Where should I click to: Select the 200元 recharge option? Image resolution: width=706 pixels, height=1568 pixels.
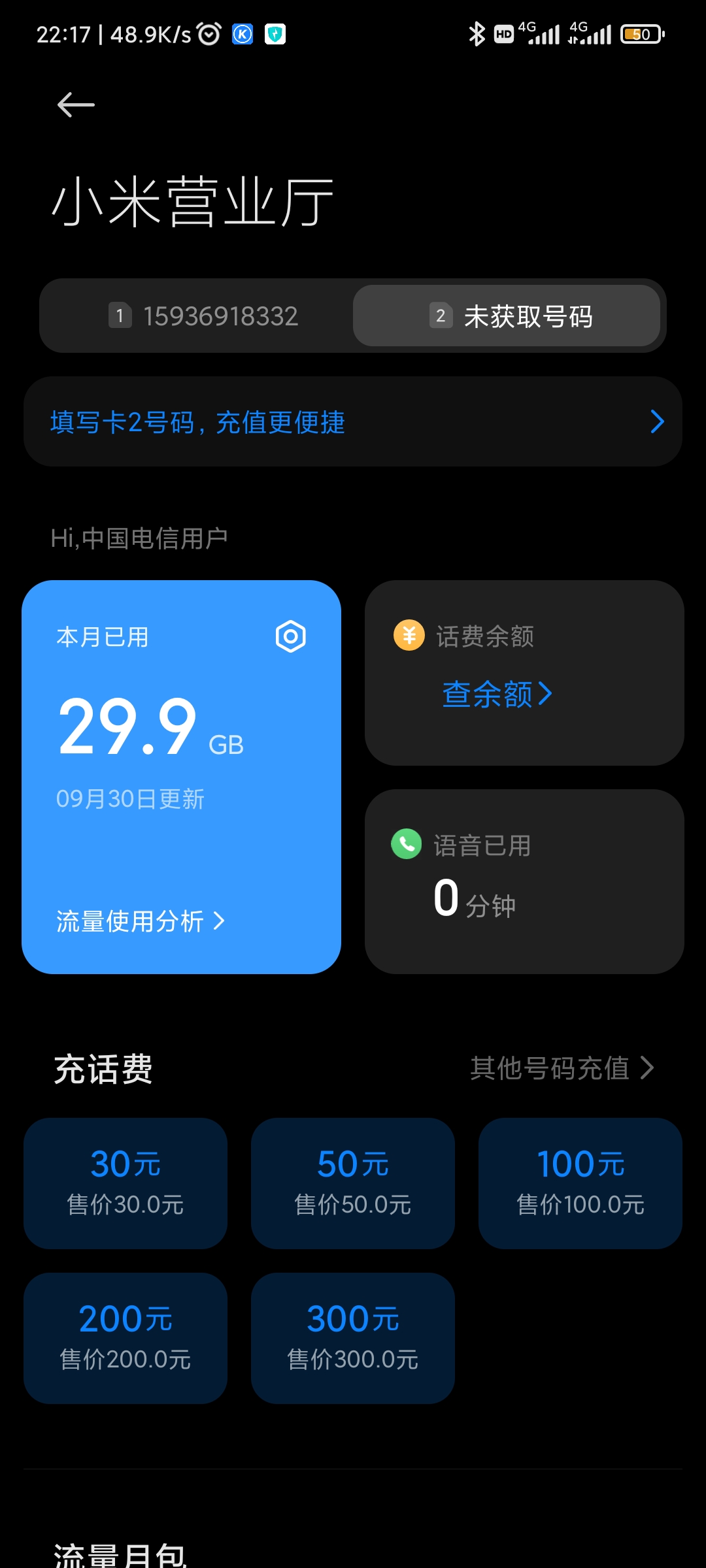point(126,1338)
